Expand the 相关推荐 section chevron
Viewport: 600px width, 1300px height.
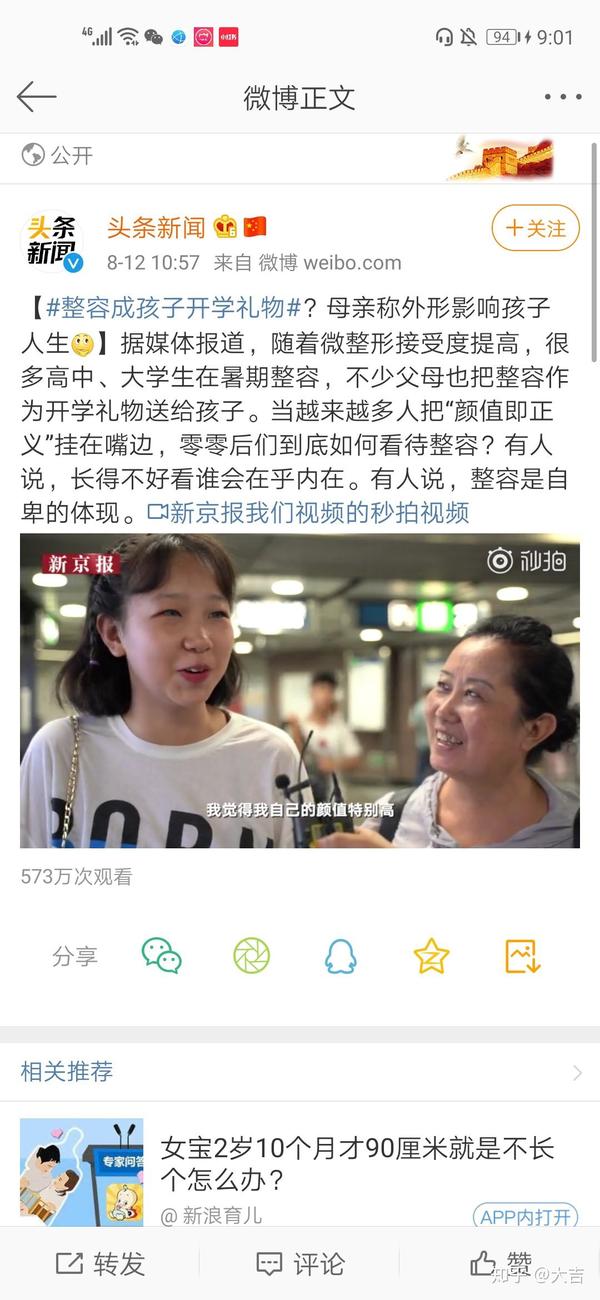(577, 1072)
